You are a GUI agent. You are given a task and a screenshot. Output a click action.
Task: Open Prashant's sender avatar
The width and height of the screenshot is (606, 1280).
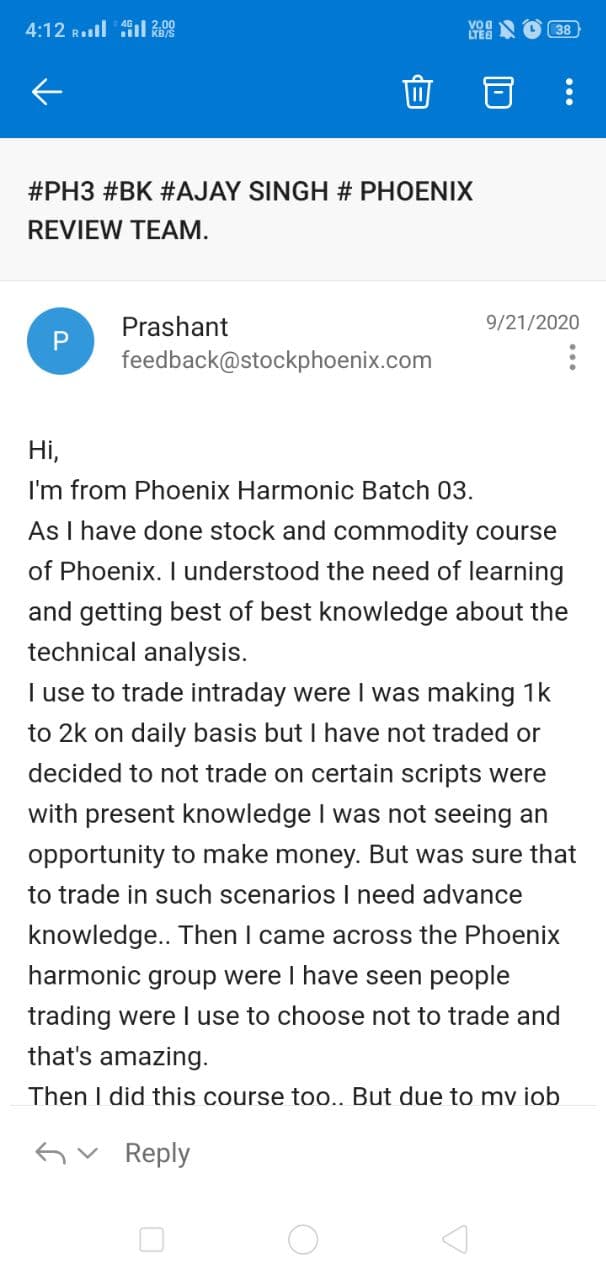tap(61, 341)
